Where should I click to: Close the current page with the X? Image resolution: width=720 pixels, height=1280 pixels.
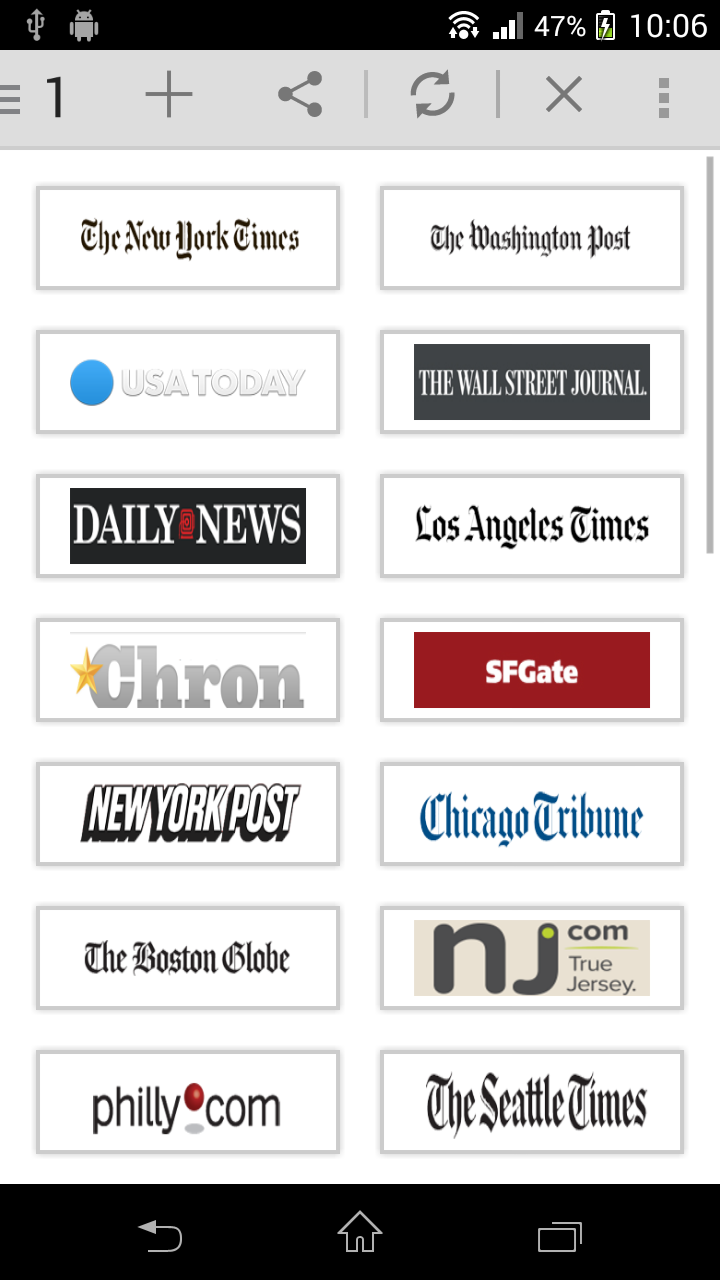pyautogui.click(x=563, y=94)
